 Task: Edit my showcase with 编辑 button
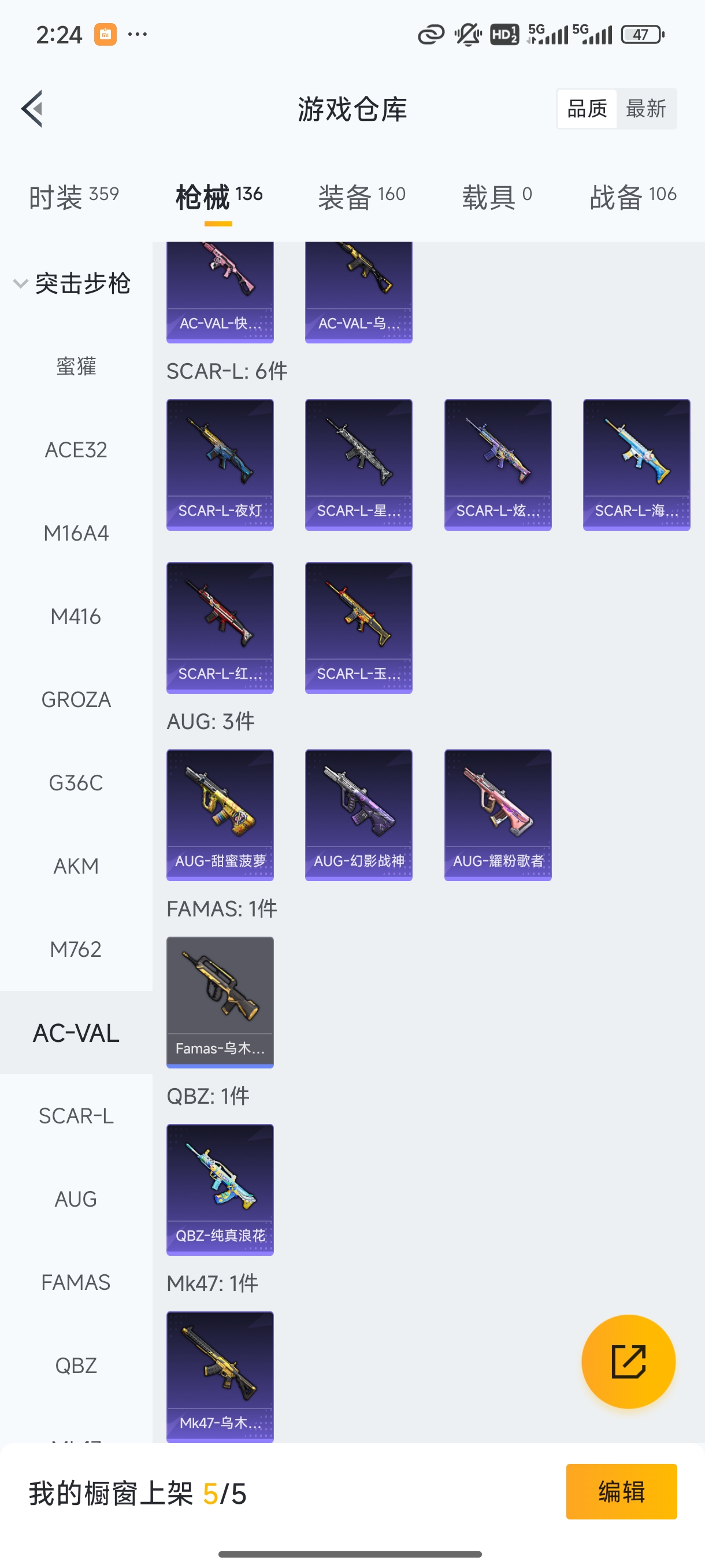tap(621, 1491)
